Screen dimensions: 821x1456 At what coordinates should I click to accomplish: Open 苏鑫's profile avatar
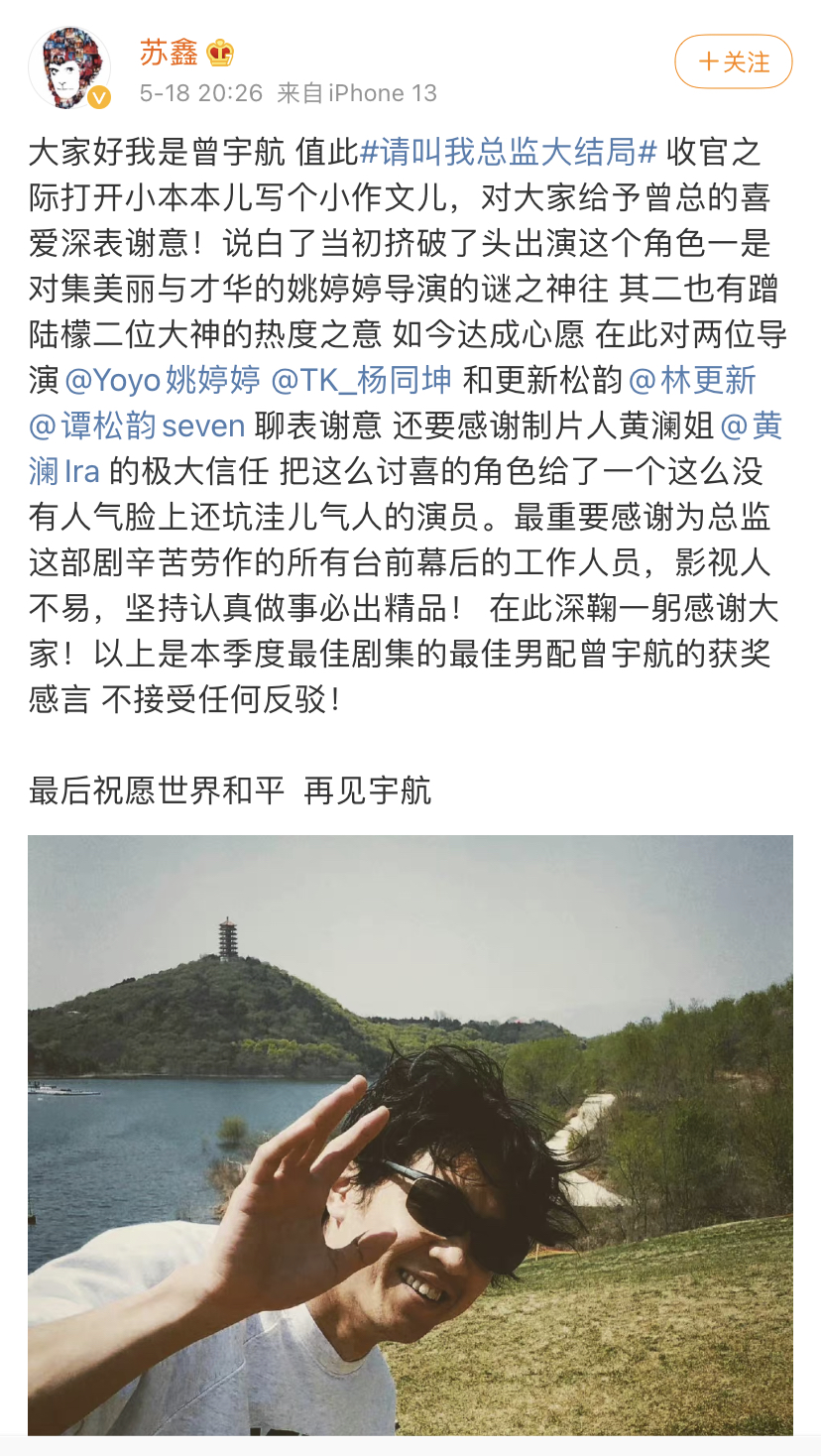click(x=69, y=67)
